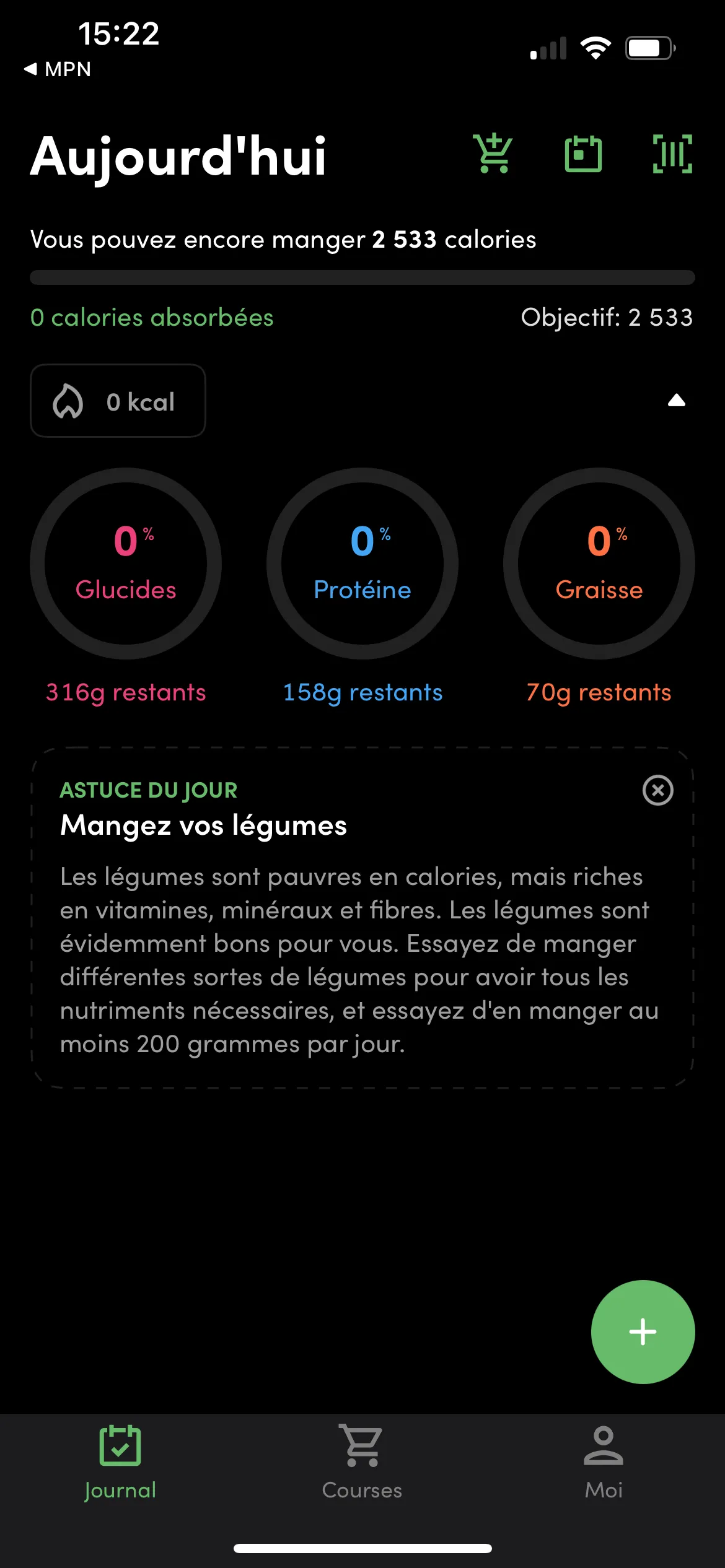Open the calendar date picker
Screen dimensions: 725x1568
pyautogui.click(x=583, y=154)
